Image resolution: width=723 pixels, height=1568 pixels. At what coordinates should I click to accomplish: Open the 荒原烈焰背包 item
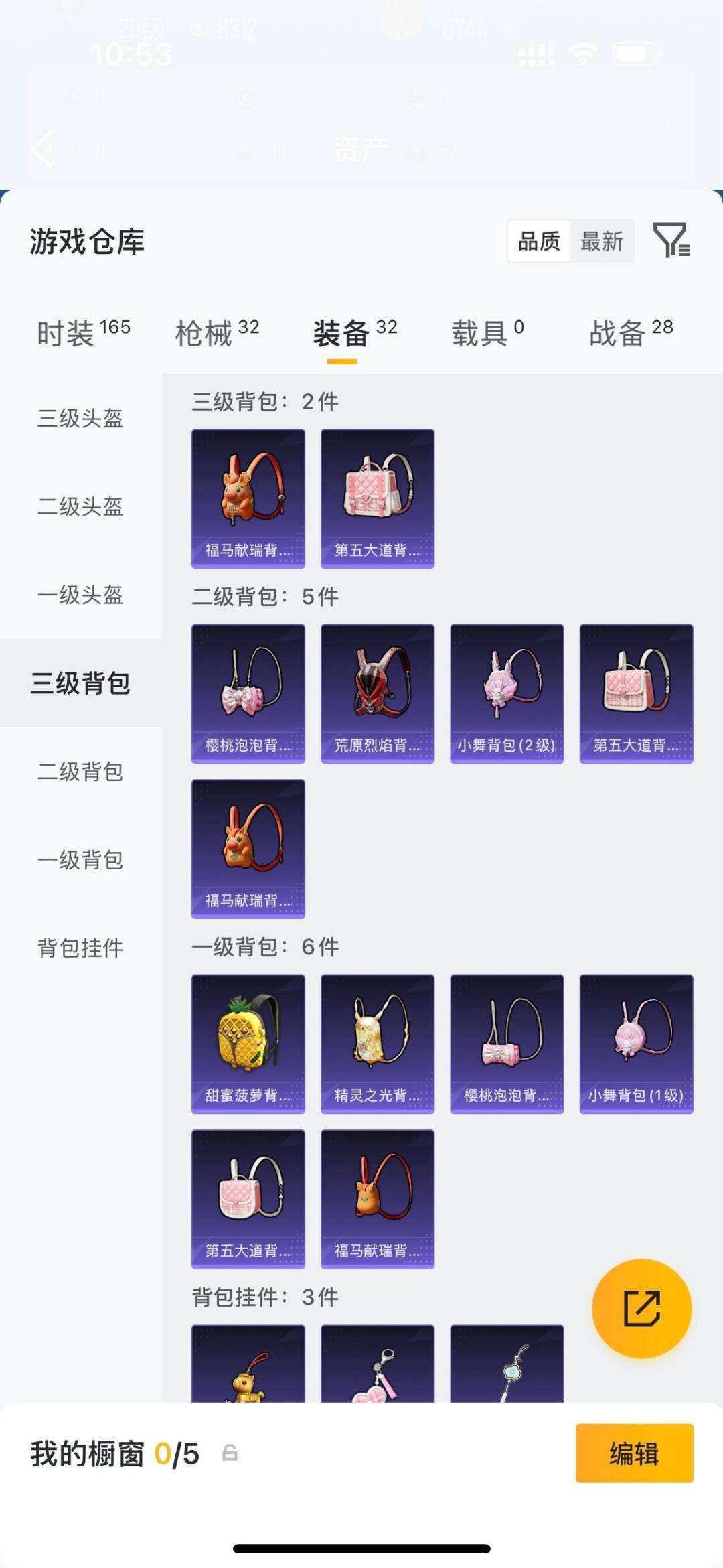click(x=377, y=692)
